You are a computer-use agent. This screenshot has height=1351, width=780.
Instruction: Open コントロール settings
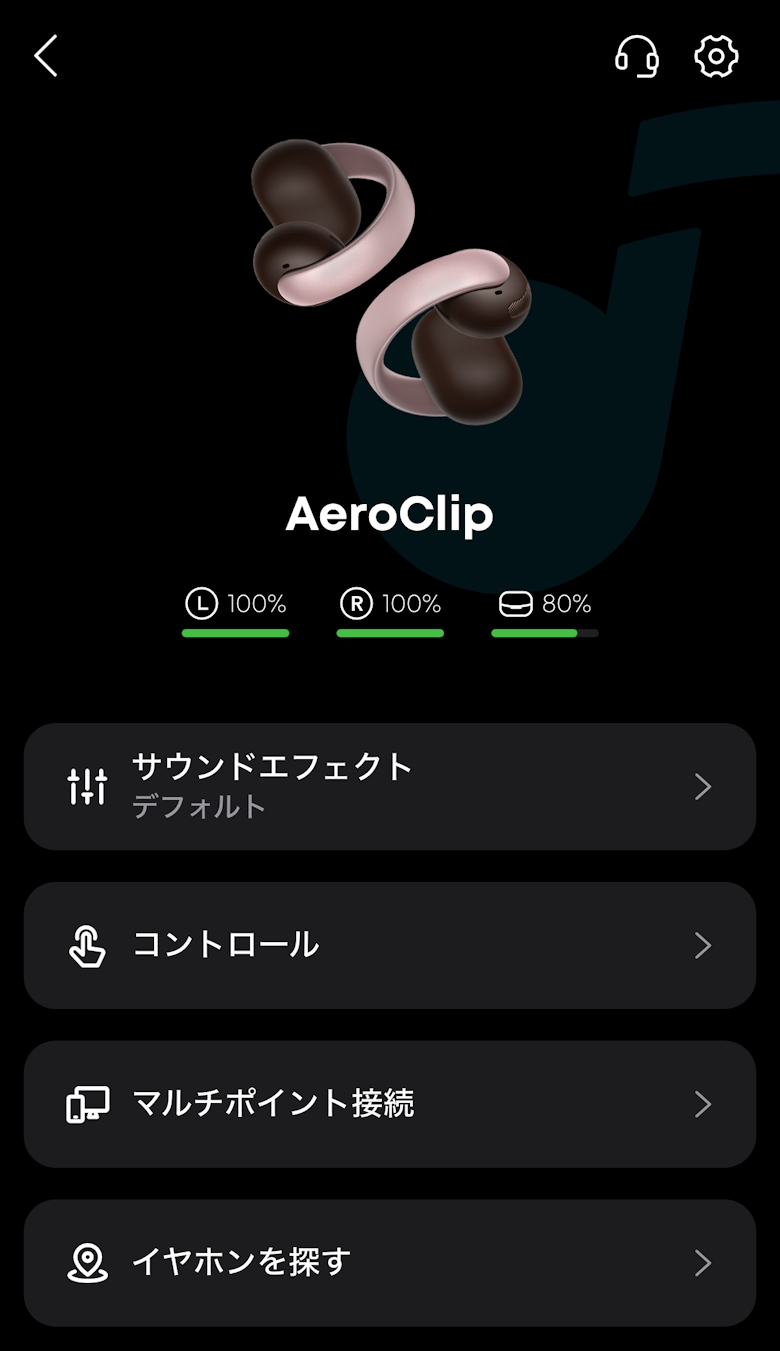click(390, 945)
